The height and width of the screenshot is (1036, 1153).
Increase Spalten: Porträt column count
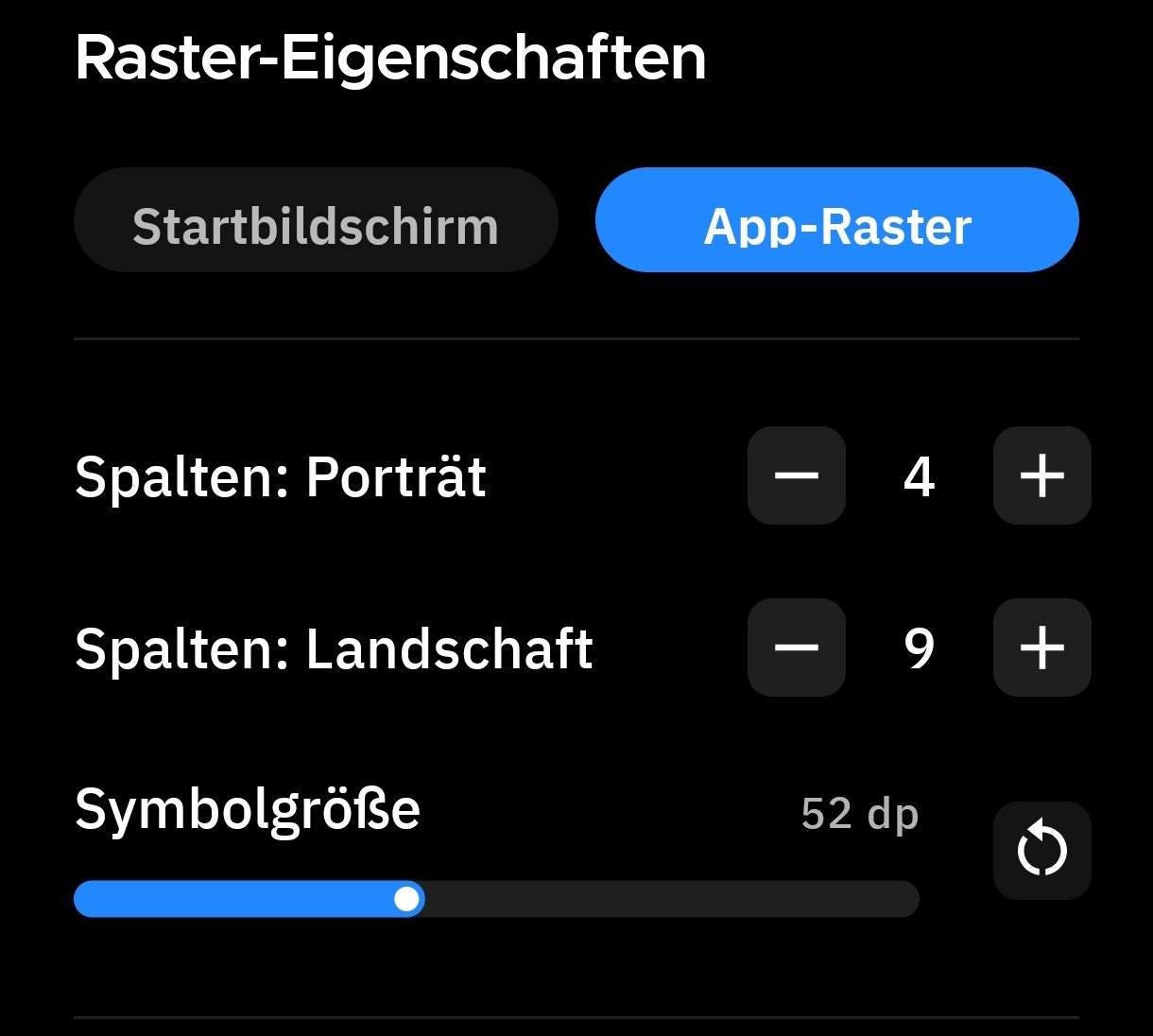tap(1041, 475)
